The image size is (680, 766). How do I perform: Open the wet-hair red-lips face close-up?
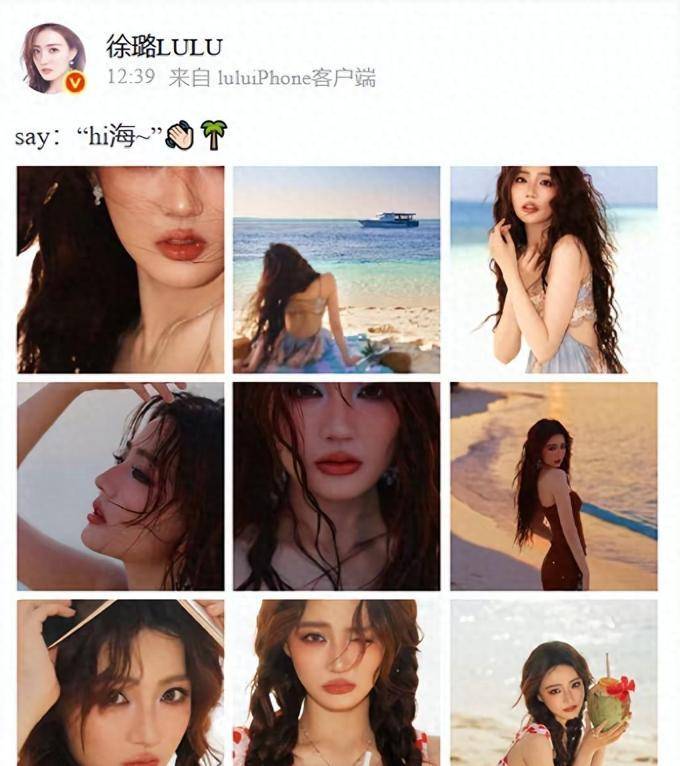pyautogui.click(x=336, y=486)
